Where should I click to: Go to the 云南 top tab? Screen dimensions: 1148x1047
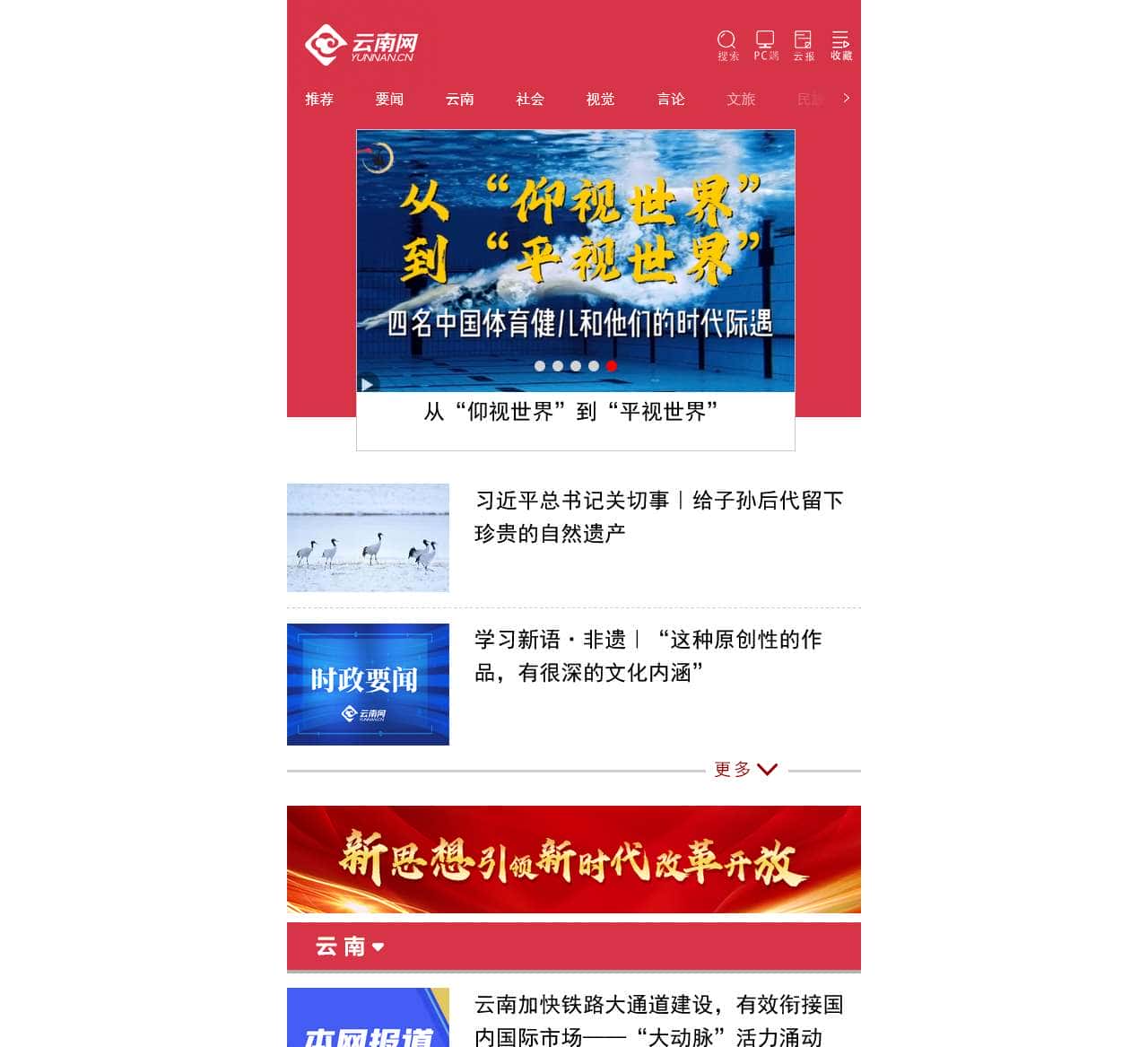[x=460, y=100]
